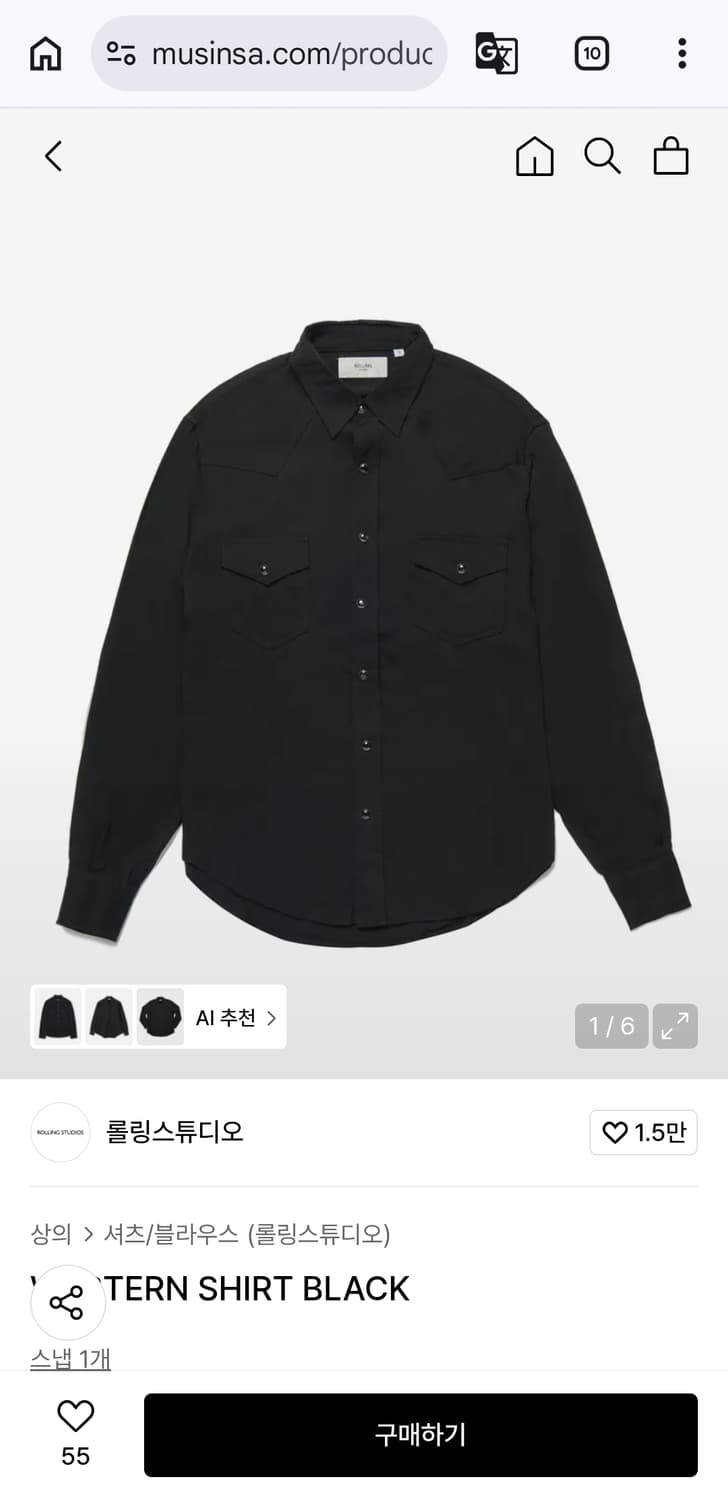Open the browser overflow menu
This screenshot has height=1500, width=728.
pyautogui.click(x=681, y=53)
